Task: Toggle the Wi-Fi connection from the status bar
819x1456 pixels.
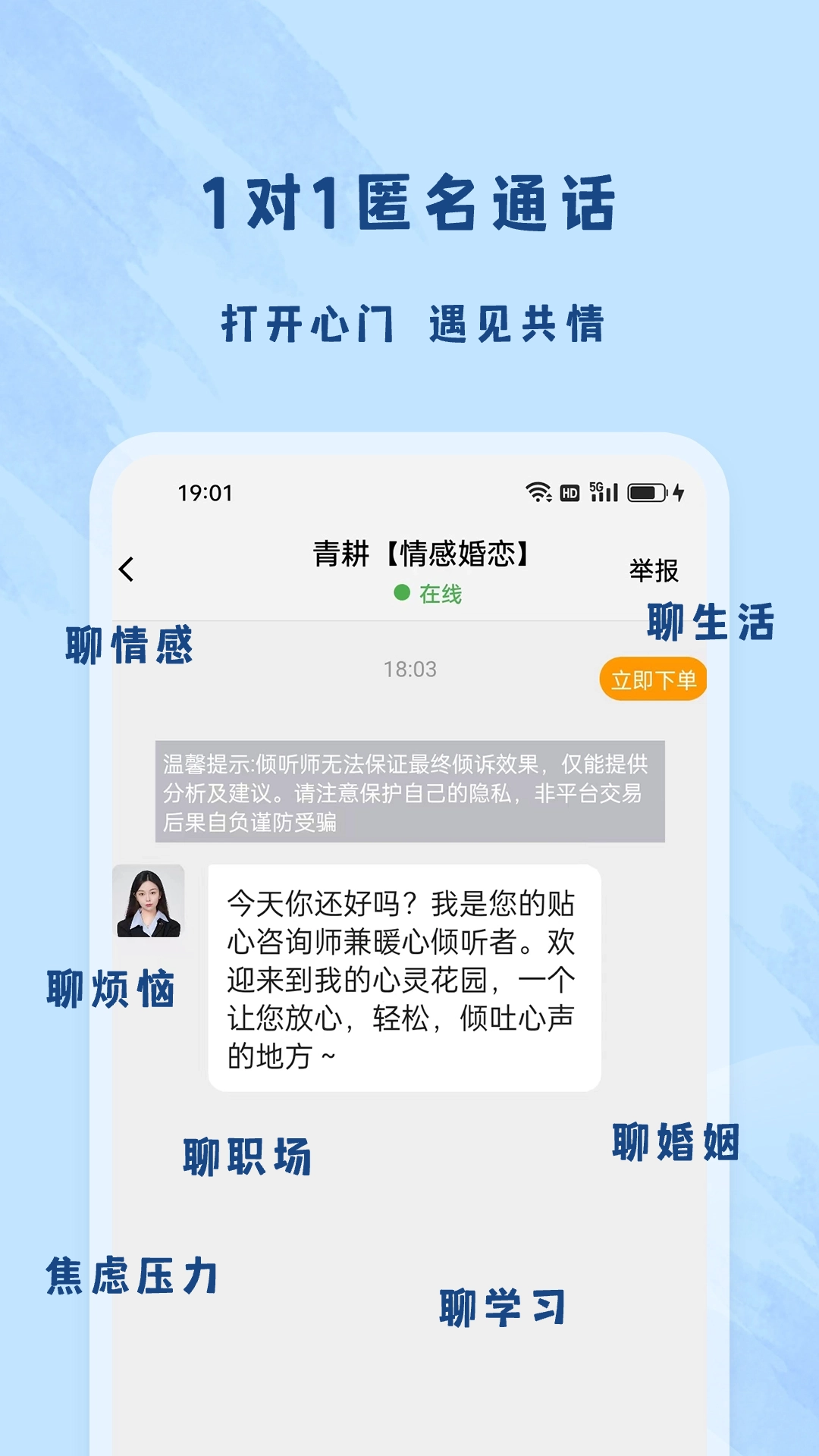Action: click(x=536, y=492)
